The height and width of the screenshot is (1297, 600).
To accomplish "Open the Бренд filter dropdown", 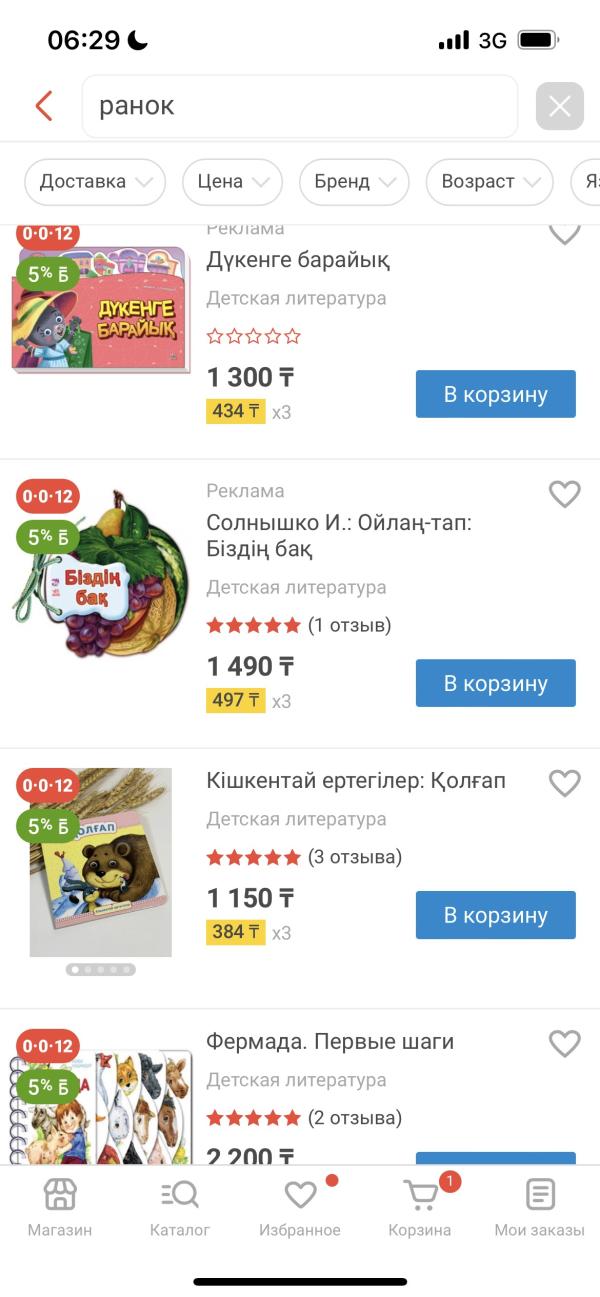I will 354,182.
